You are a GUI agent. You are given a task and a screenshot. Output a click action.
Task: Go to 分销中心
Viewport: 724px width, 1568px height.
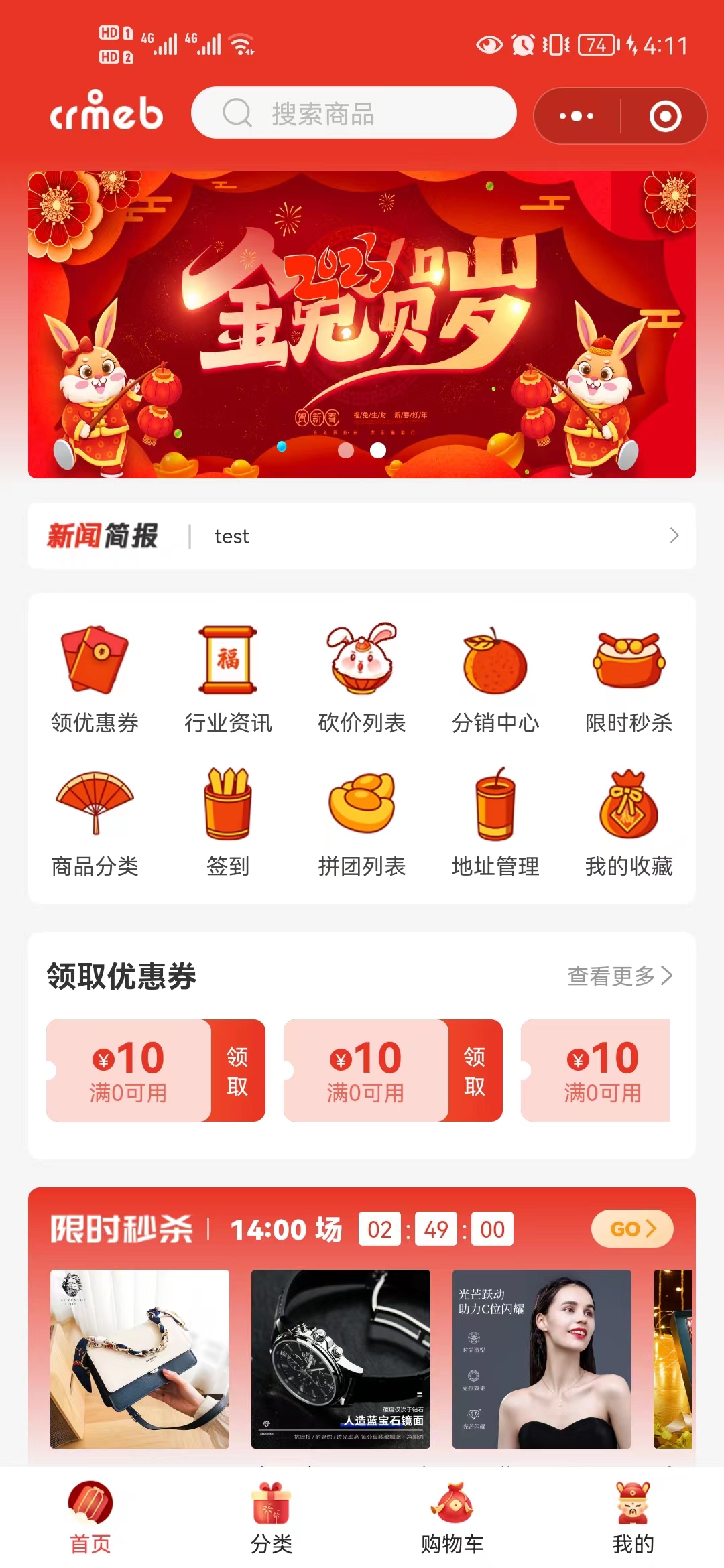point(495,678)
